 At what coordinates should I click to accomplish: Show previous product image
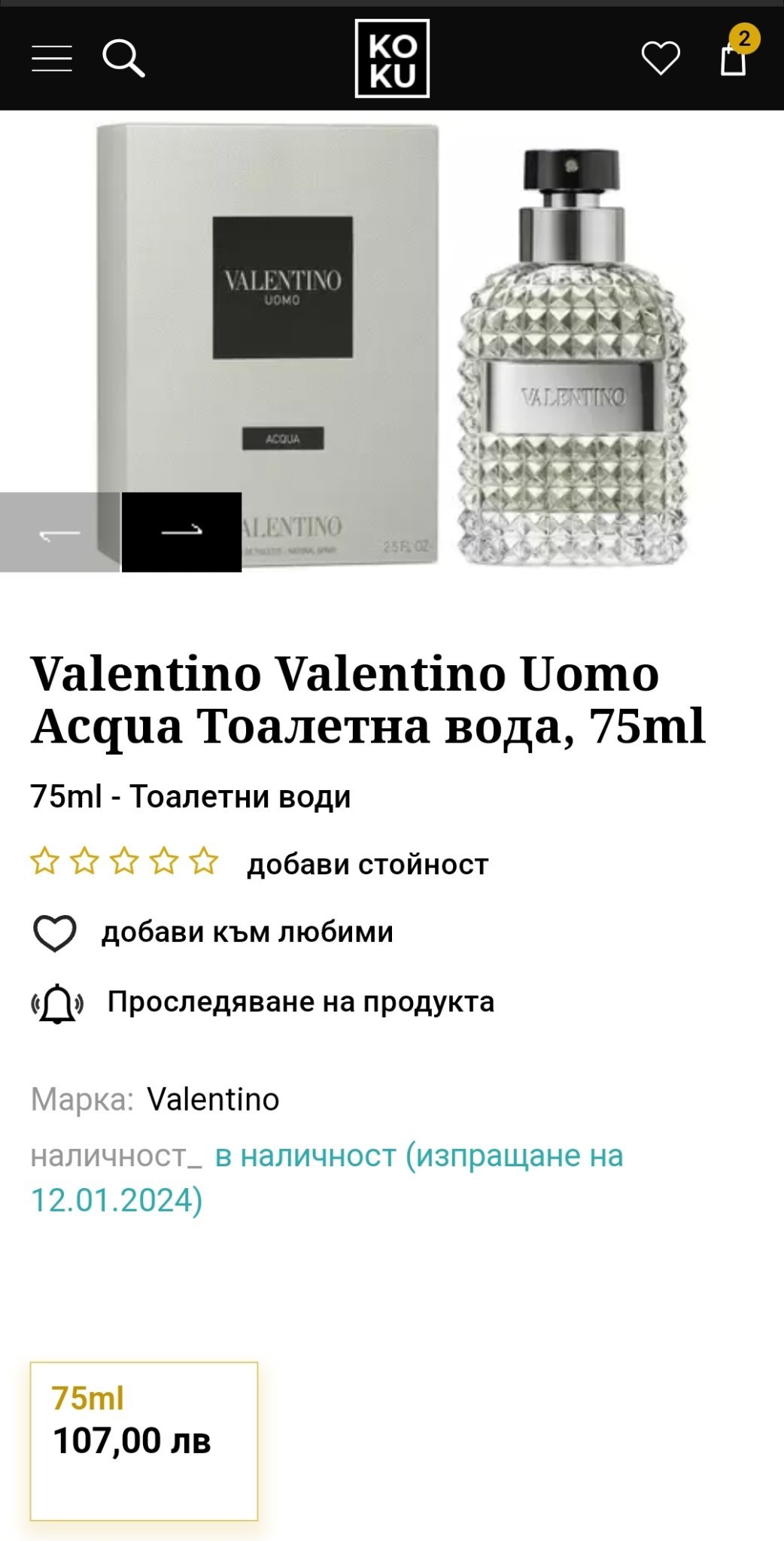[59, 532]
